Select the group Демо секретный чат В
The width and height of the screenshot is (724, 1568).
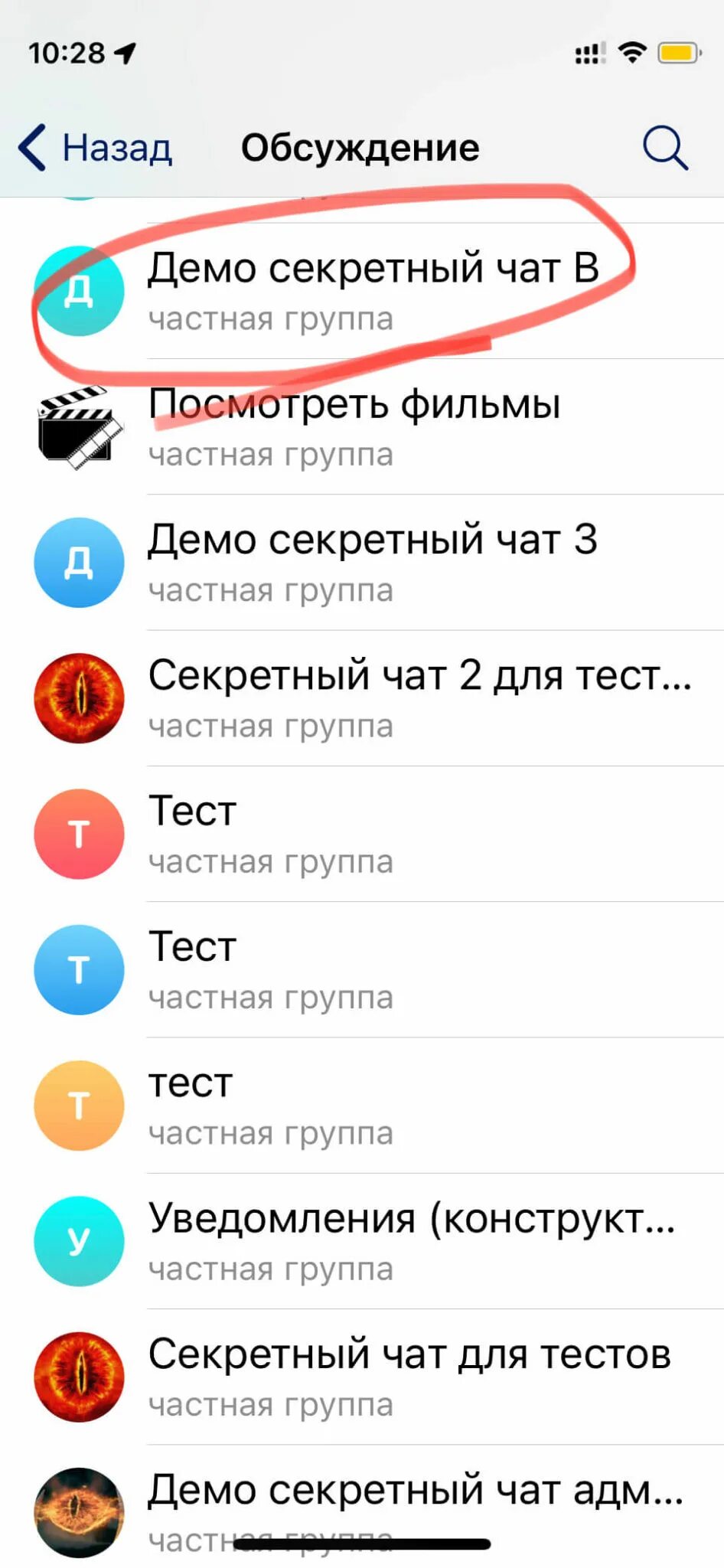click(373, 291)
